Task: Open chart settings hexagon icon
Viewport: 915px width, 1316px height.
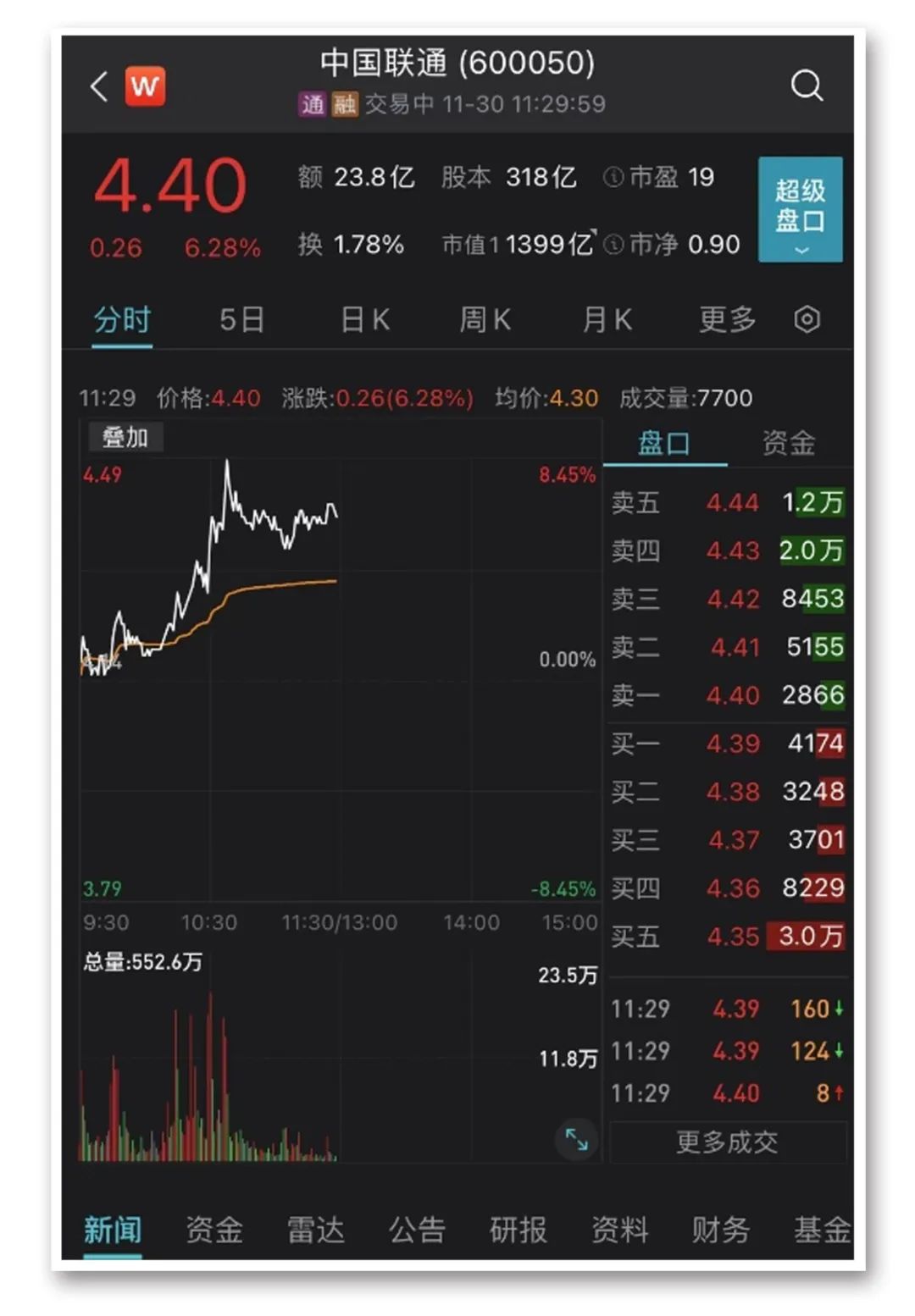Action: tap(807, 320)
